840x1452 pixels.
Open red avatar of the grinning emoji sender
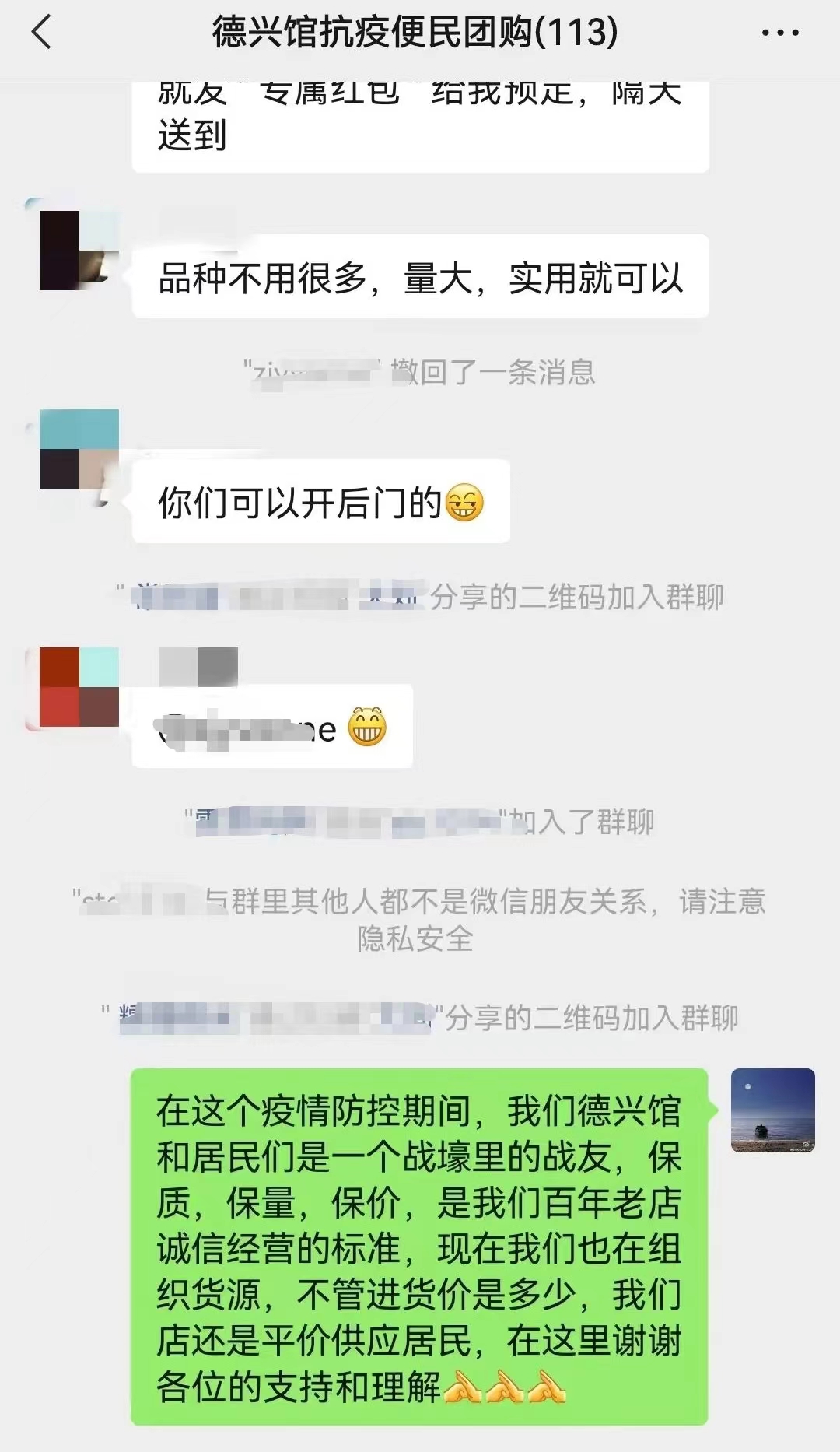pos(79,687)
